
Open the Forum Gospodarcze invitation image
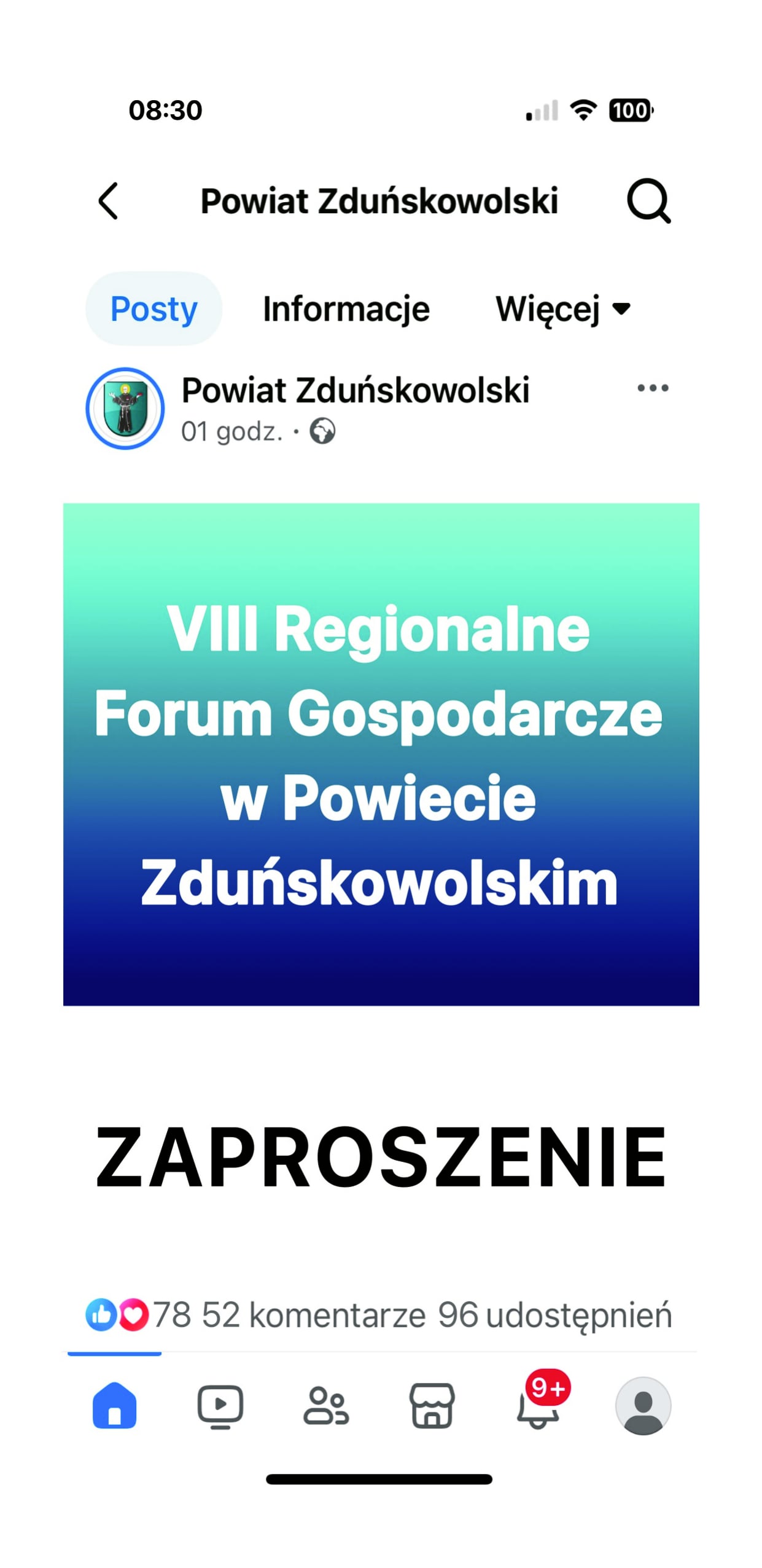381,754
